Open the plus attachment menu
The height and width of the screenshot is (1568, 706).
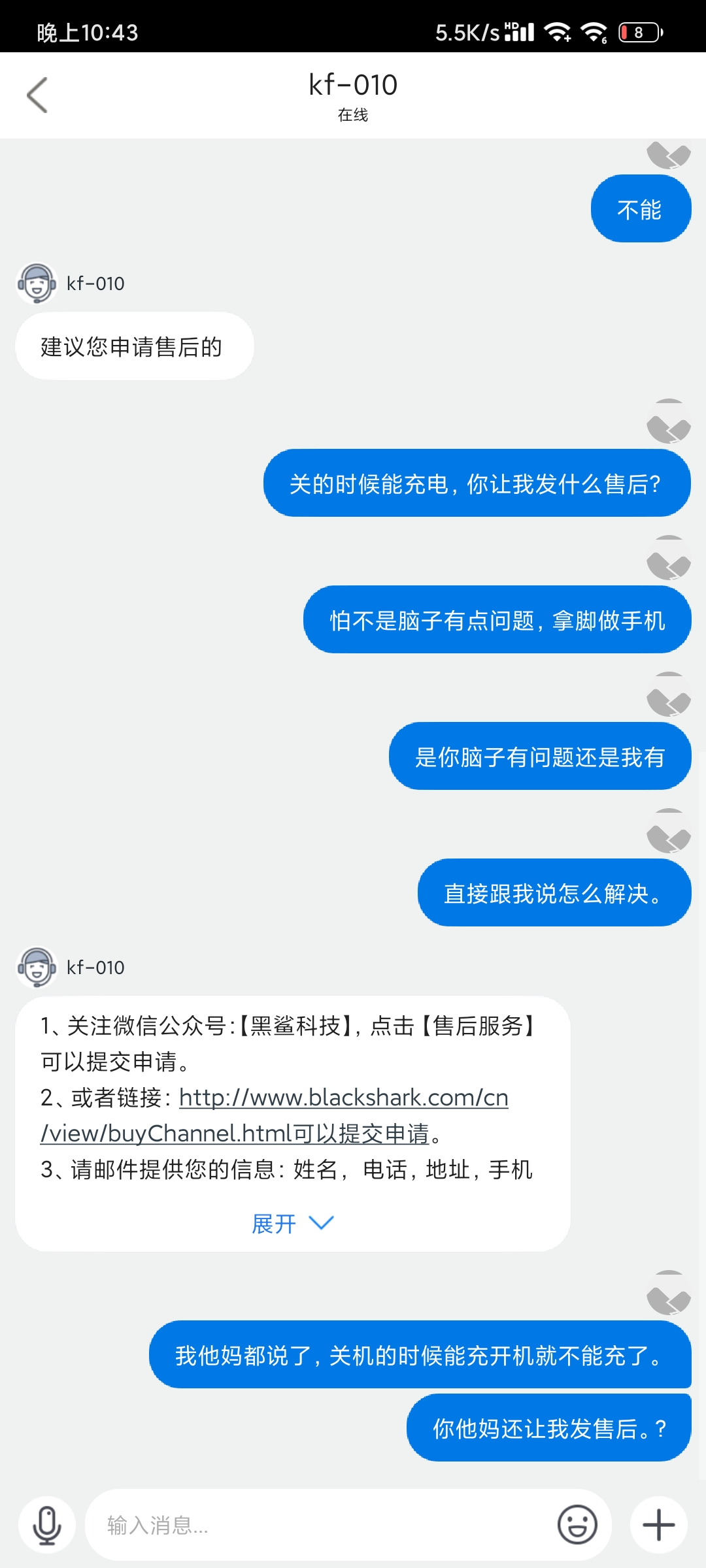(658, 1525)
